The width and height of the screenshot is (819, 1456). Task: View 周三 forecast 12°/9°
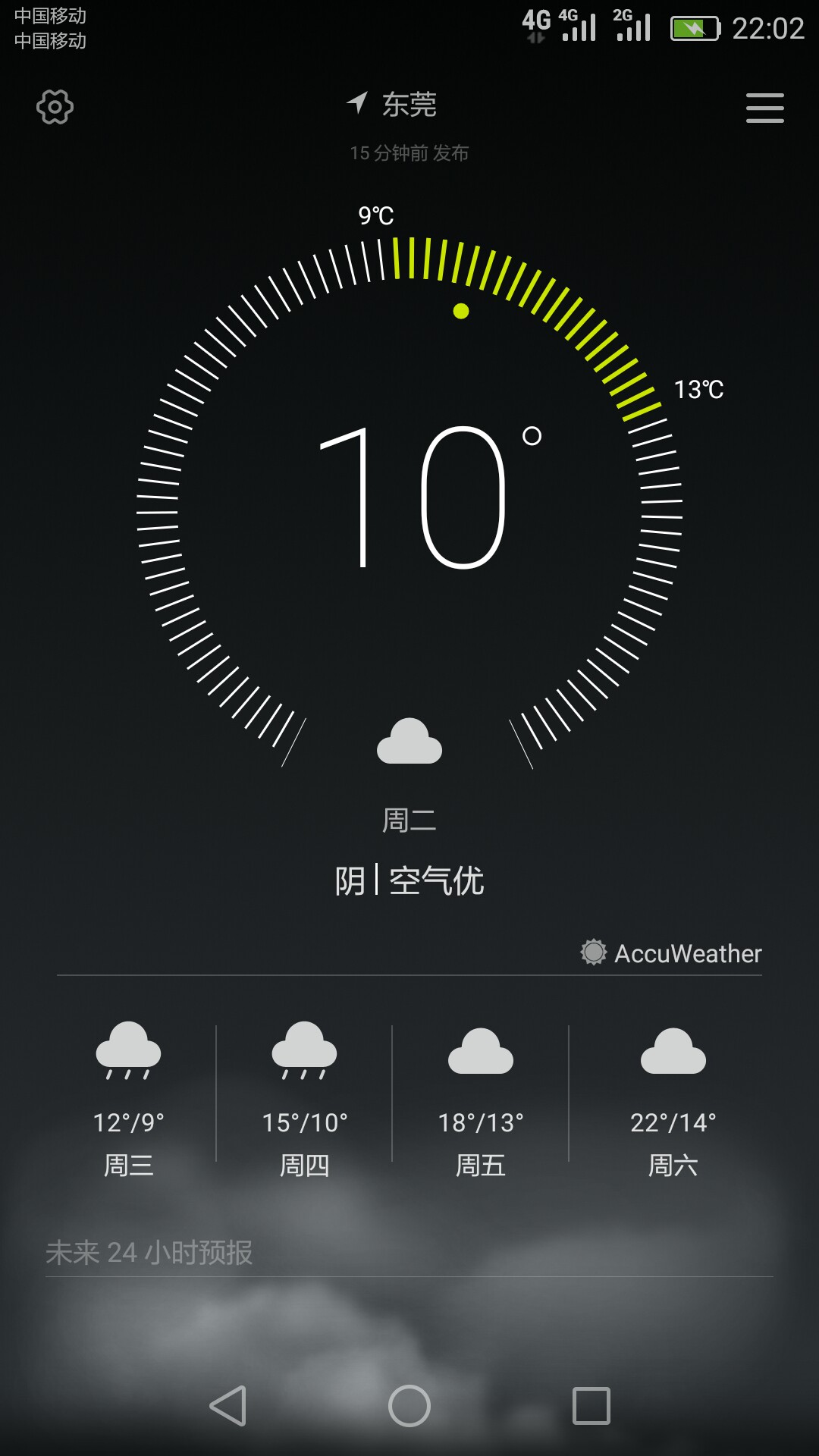(128, 1097)
